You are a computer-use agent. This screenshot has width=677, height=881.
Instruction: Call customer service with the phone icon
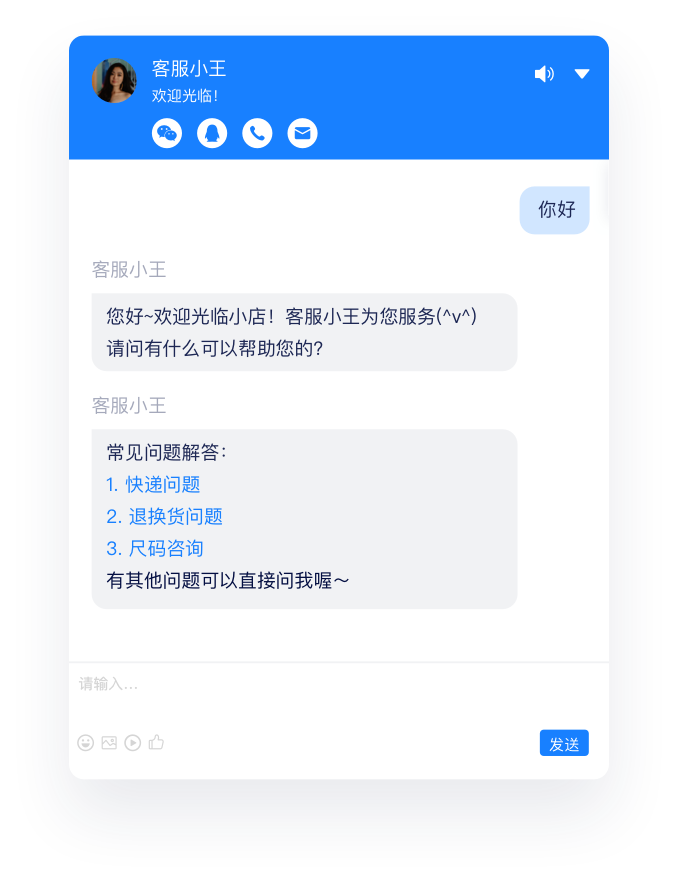(x=257, y=133)
